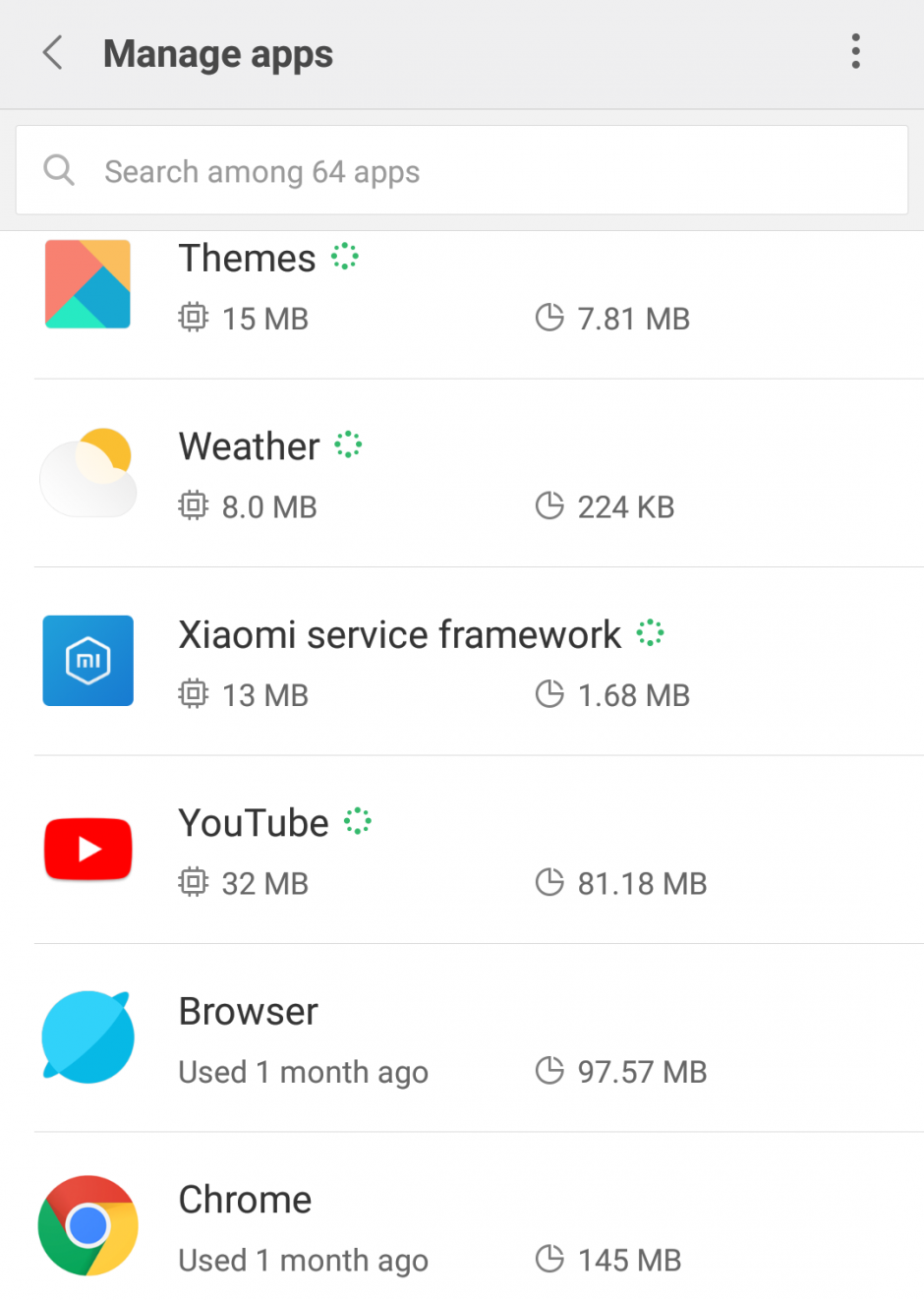Tap the Manage apps back arrow

point(52,53)
